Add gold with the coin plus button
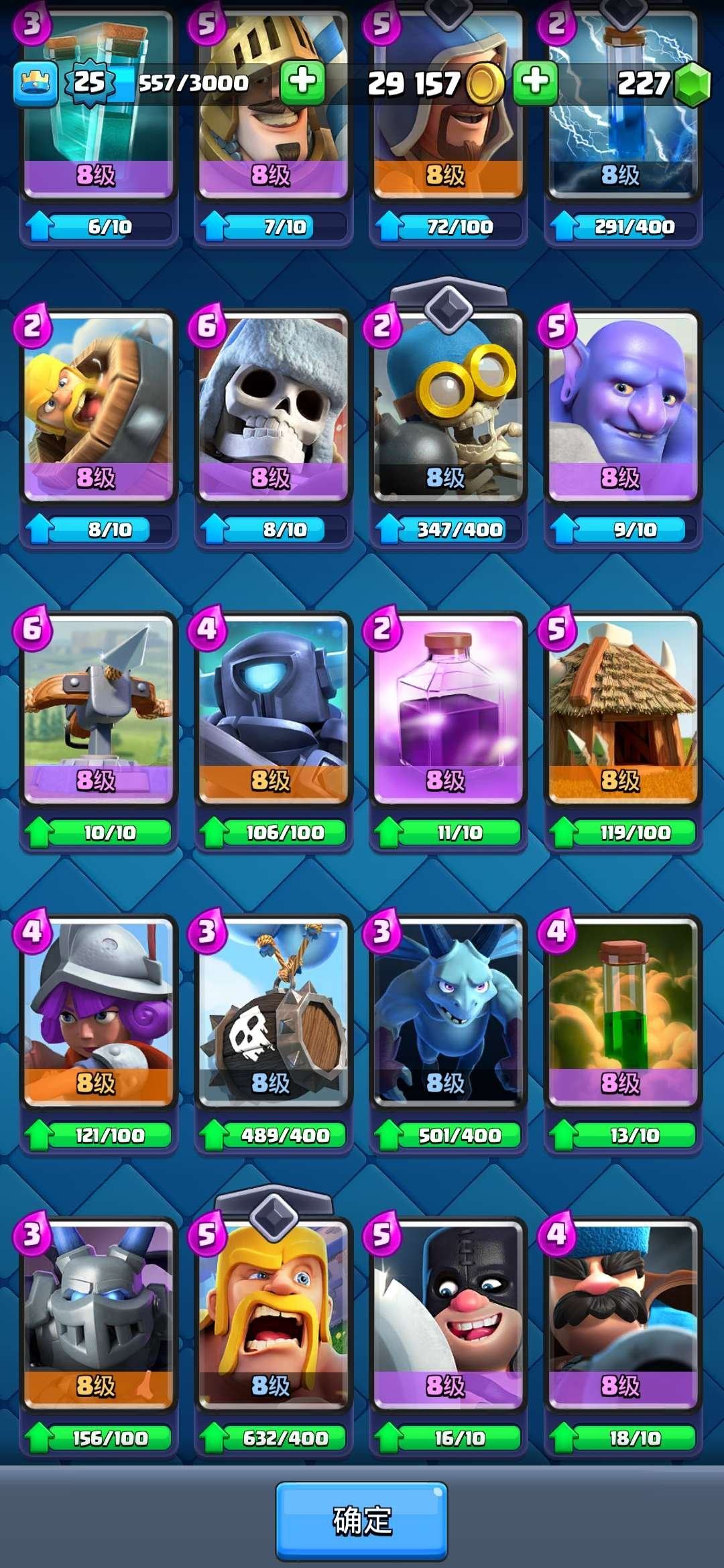The width and height of the screenshot is (724, 1568). click(x=535, y=82)
